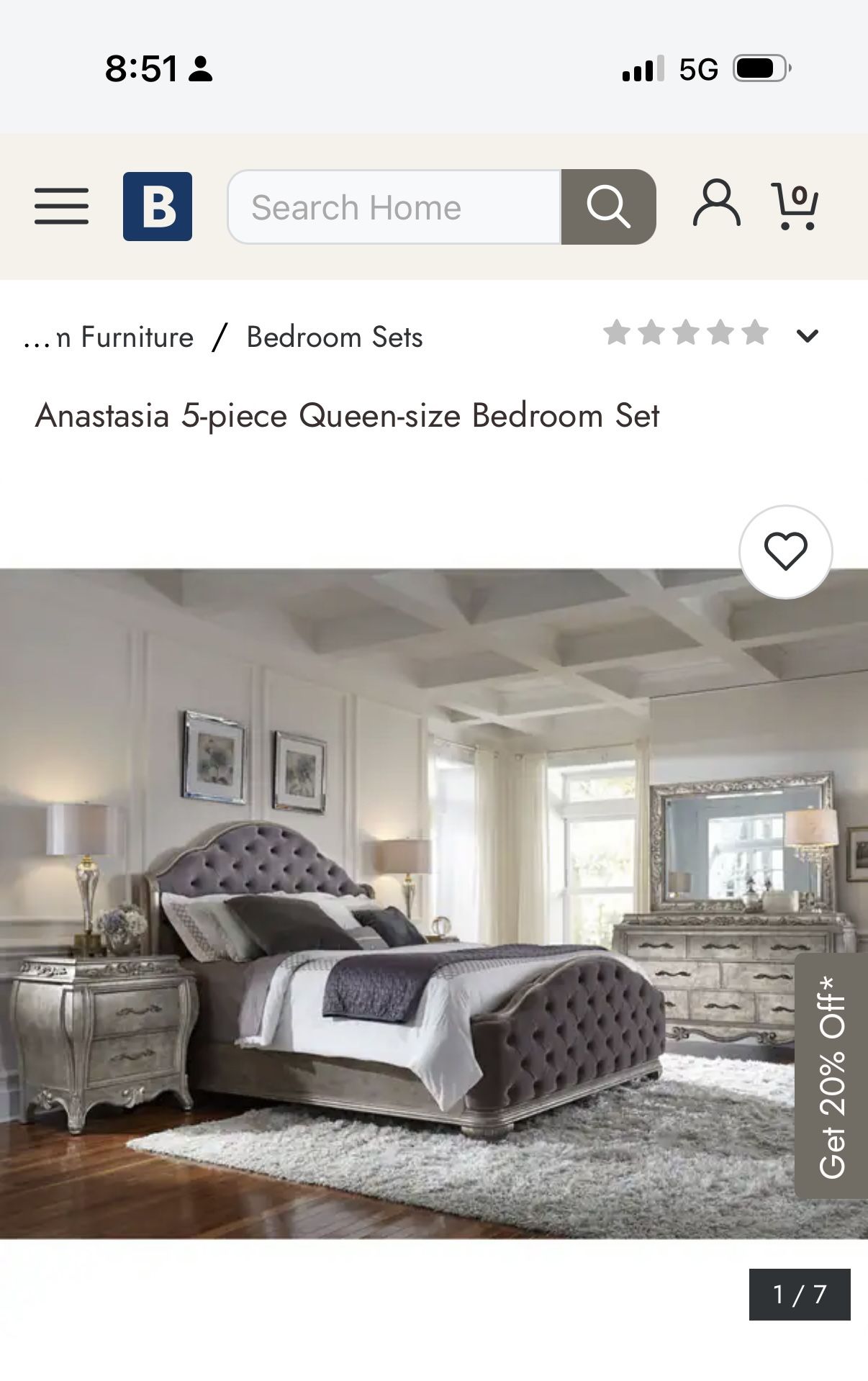
Task: Open the hamburger navigation menu
Action: coord(61,207)
